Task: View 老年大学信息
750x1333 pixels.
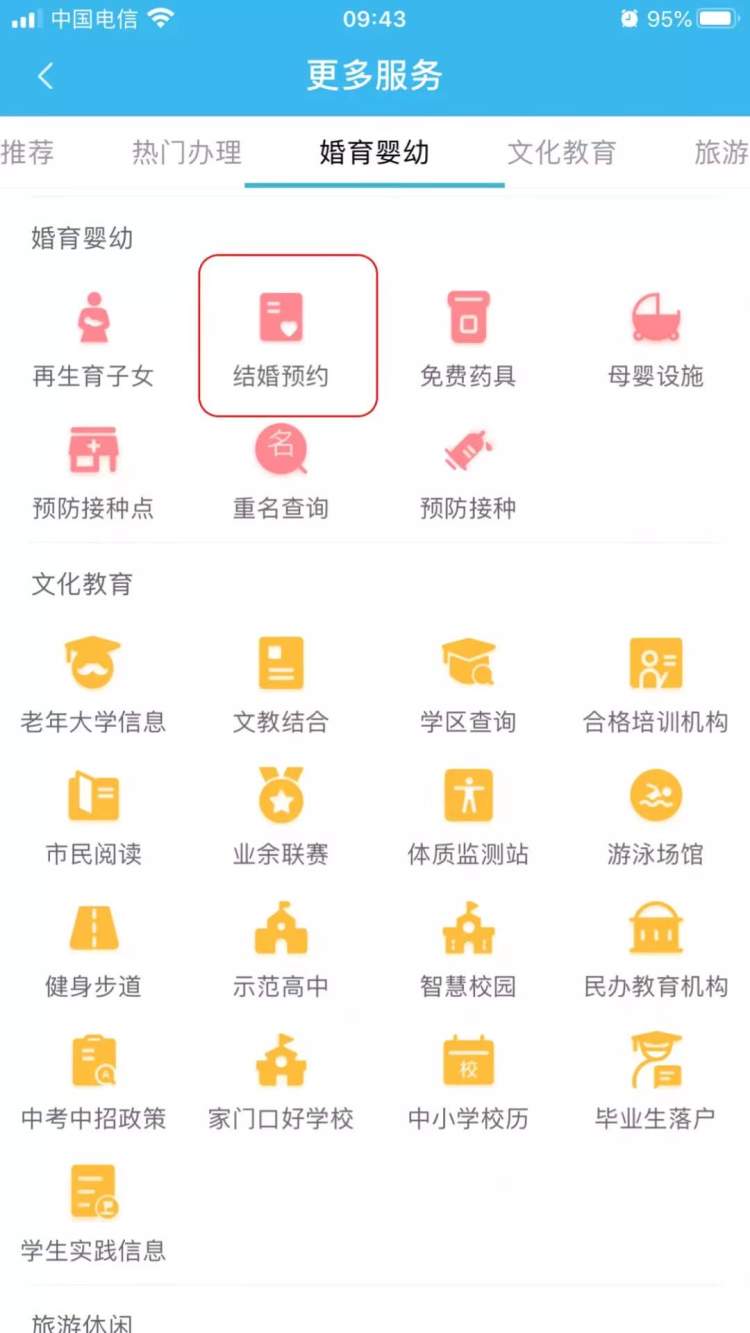Action: pos(93,682)
